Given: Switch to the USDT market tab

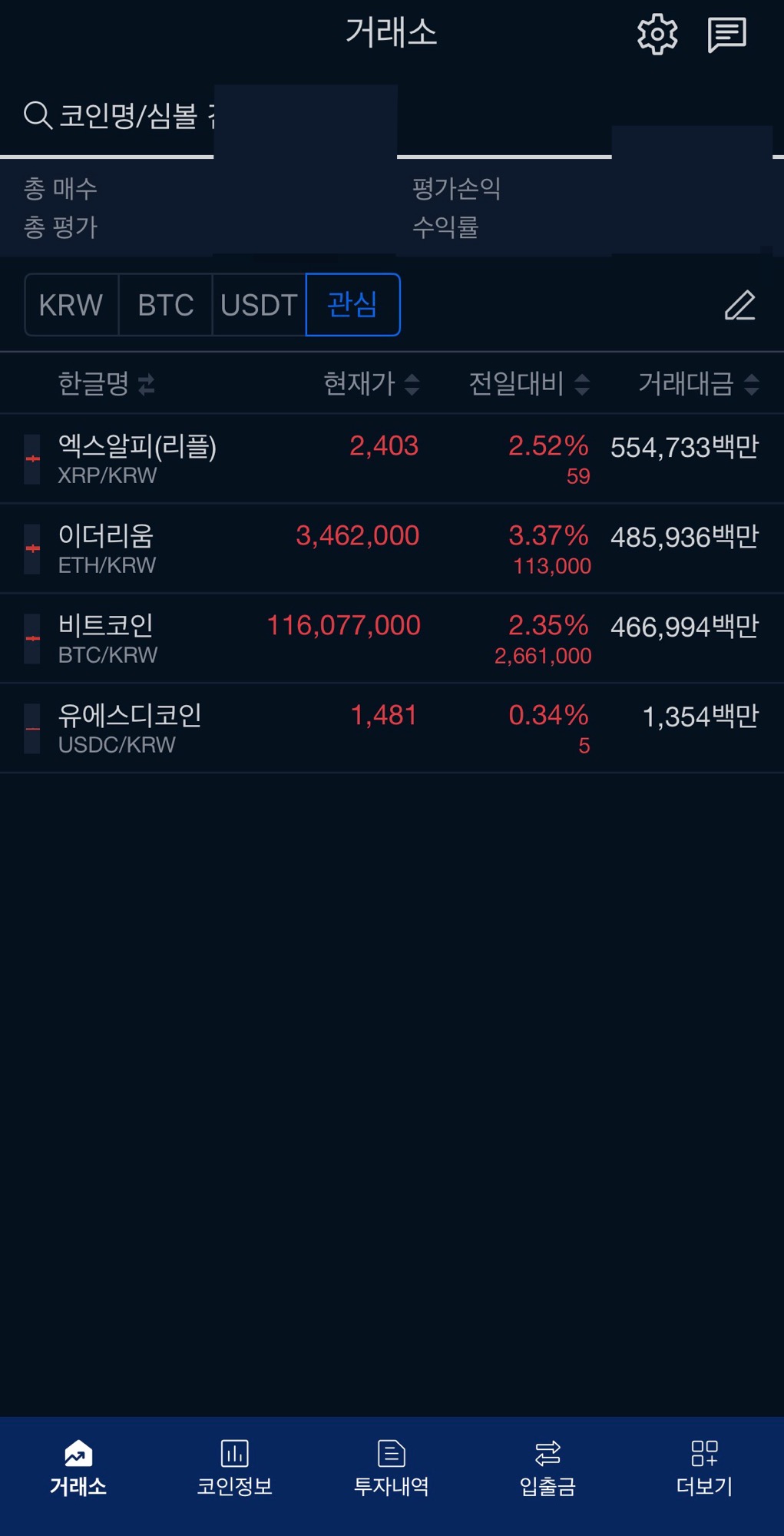Looking at the screenshot, I should [x=259, y=305].
